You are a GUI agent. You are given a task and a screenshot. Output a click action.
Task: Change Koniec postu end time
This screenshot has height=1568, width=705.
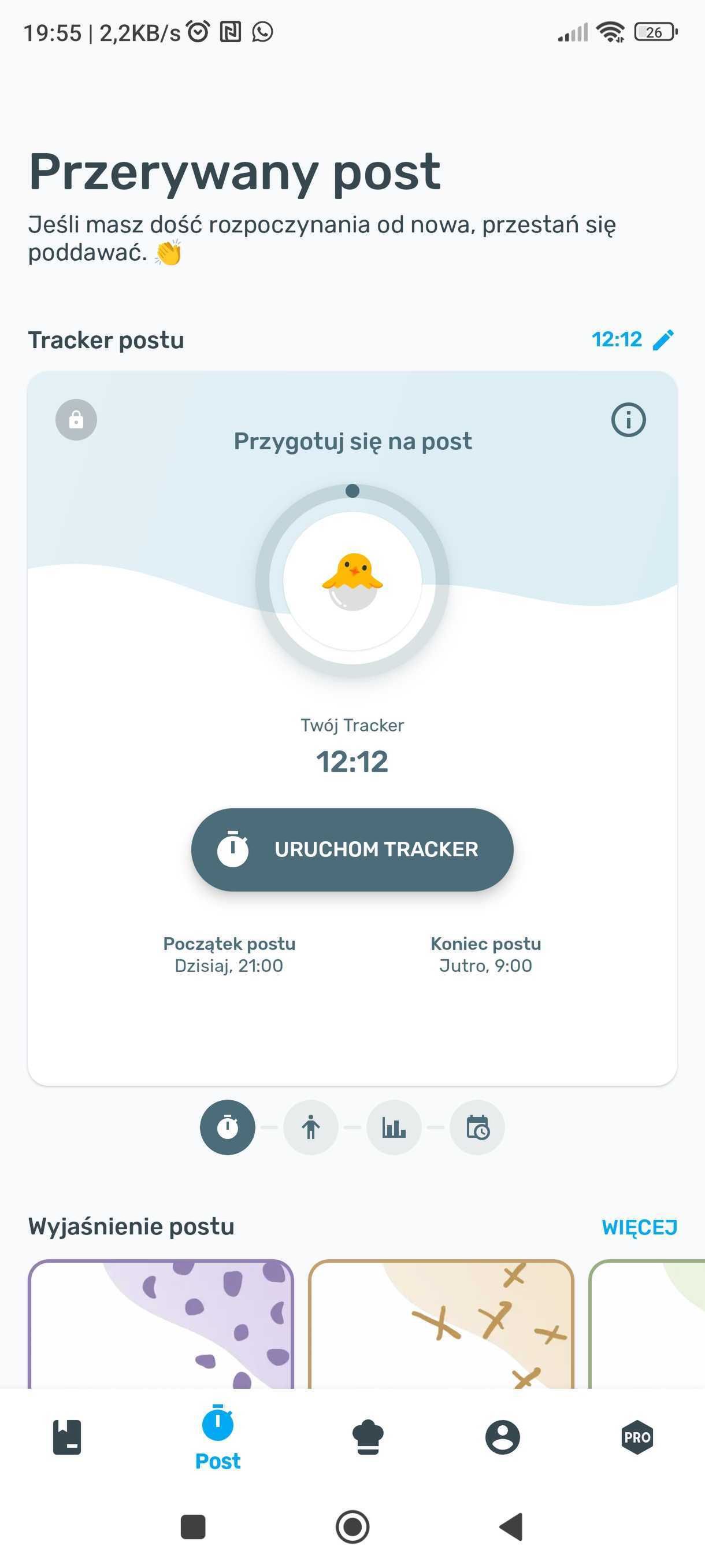pyautogui.click(x=485, y=955)
